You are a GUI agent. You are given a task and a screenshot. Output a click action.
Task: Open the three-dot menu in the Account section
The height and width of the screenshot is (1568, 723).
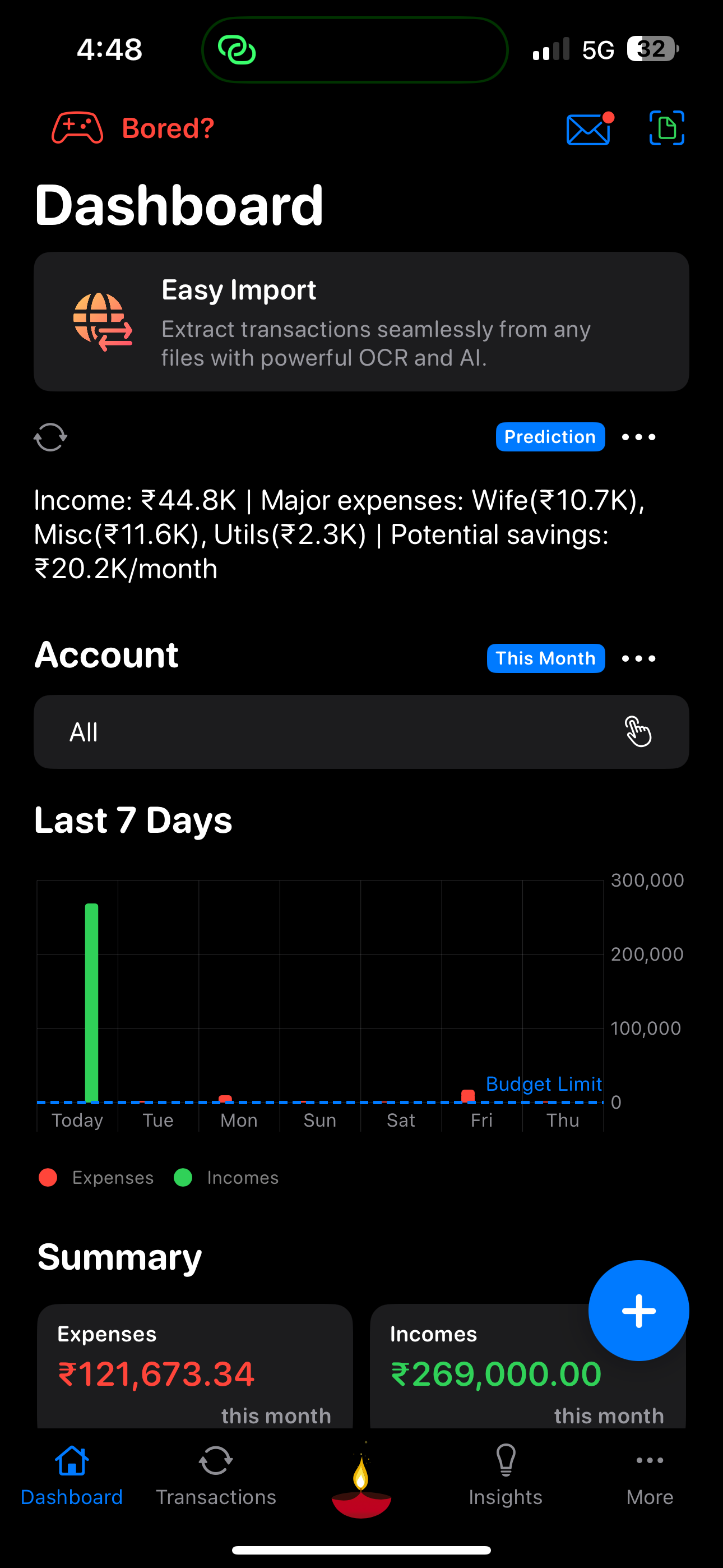coord(638,658)
